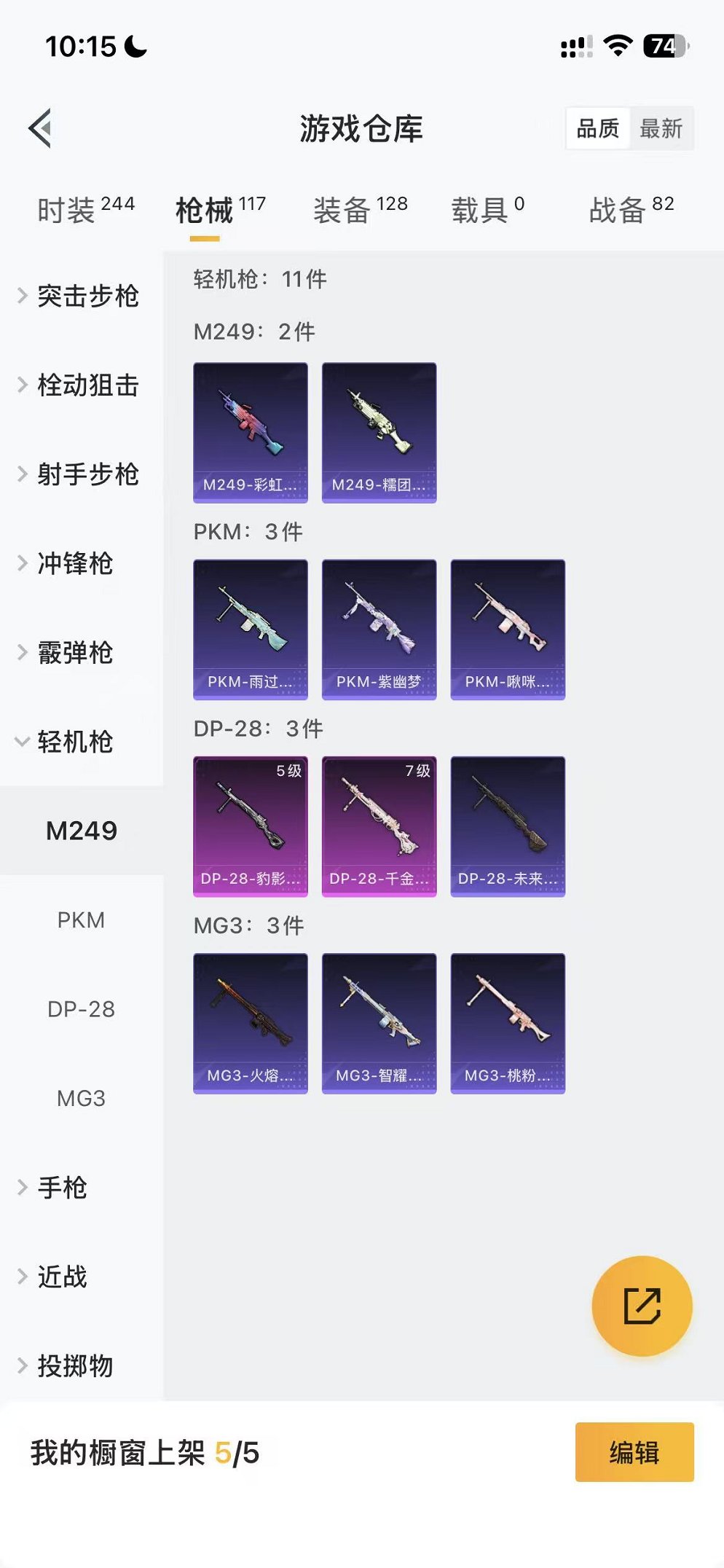The height and width of the screenshot is (1568, 724).
Task: Open the PKM-紫幽梦 skin tile
Action: (x=379, y=629)
